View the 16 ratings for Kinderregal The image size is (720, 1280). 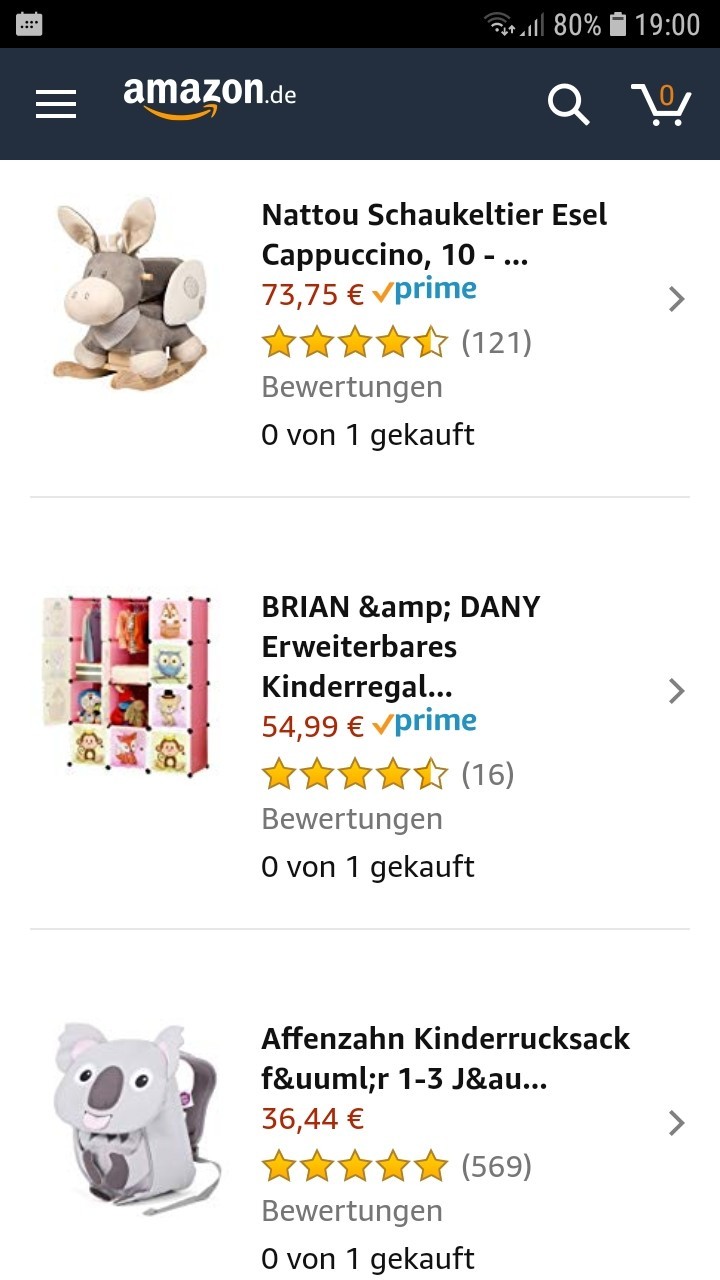(487, 774)
